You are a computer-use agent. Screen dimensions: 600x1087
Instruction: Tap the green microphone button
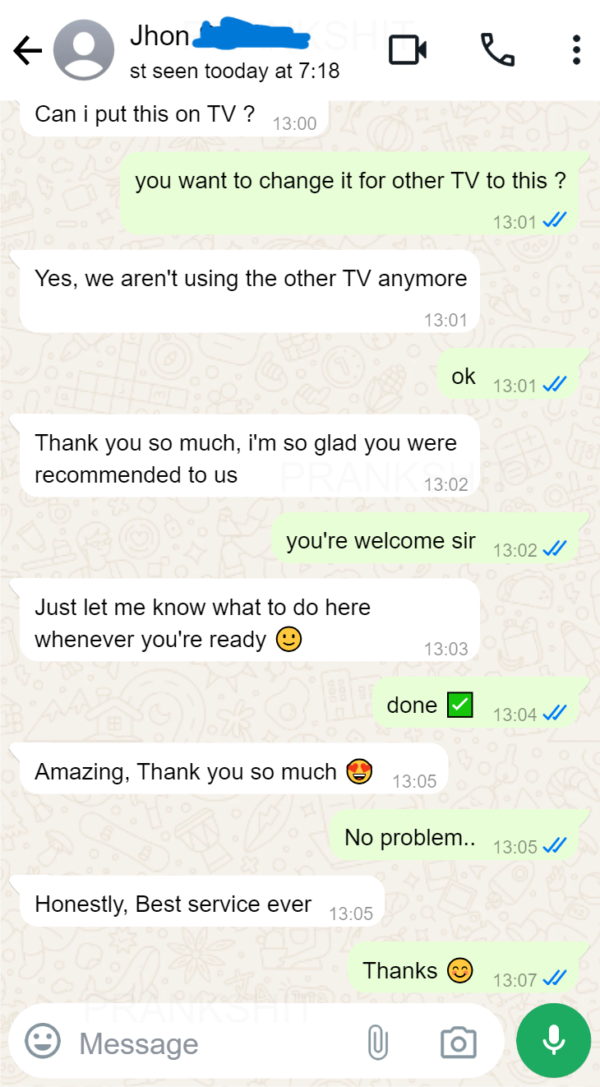pos(553,1041)
